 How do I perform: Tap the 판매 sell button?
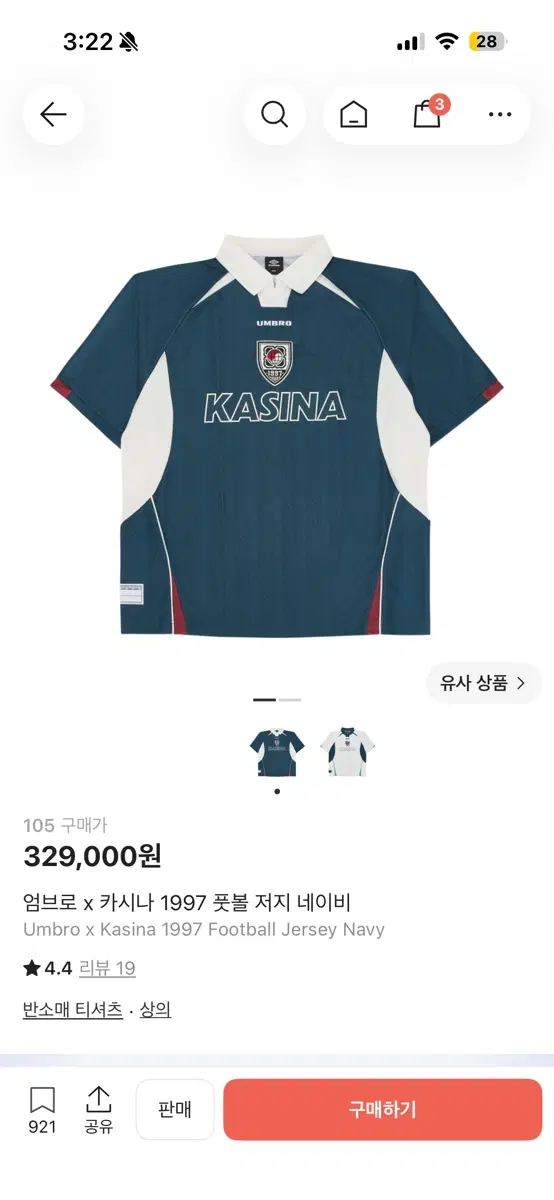pyautogui.click(x=175, y=1109)
